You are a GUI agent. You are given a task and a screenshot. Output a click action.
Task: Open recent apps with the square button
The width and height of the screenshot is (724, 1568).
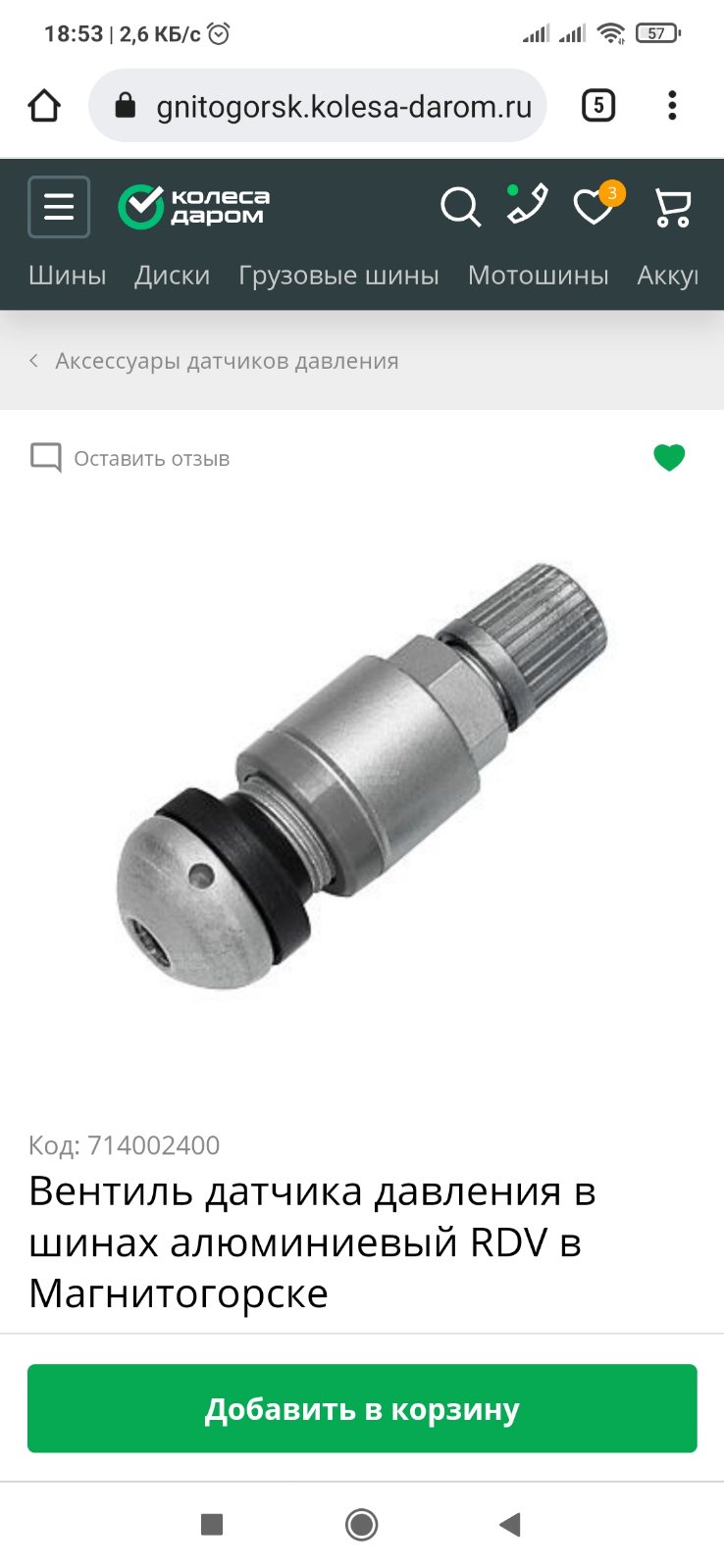[x=212, y=1524]
